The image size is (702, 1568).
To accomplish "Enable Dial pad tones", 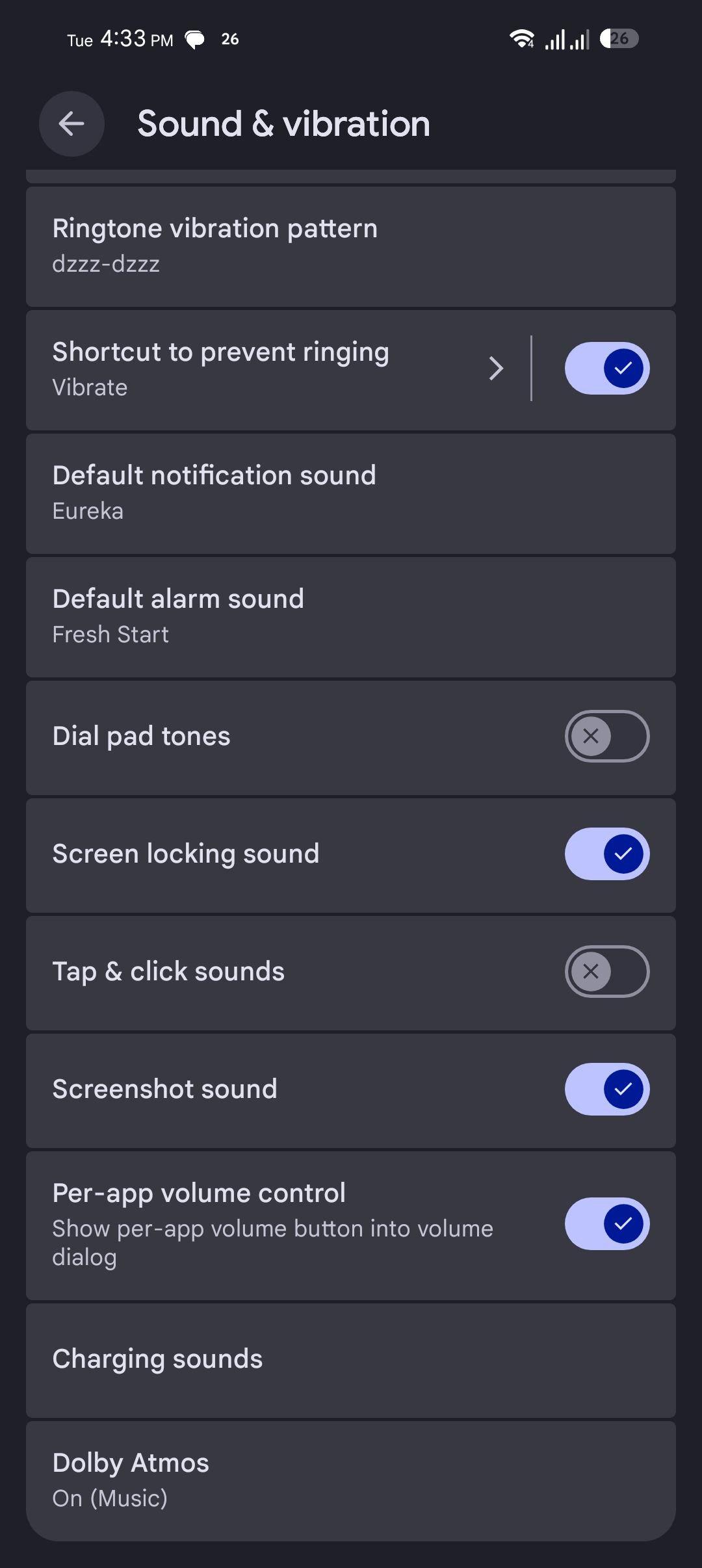I will click(606, 736).
